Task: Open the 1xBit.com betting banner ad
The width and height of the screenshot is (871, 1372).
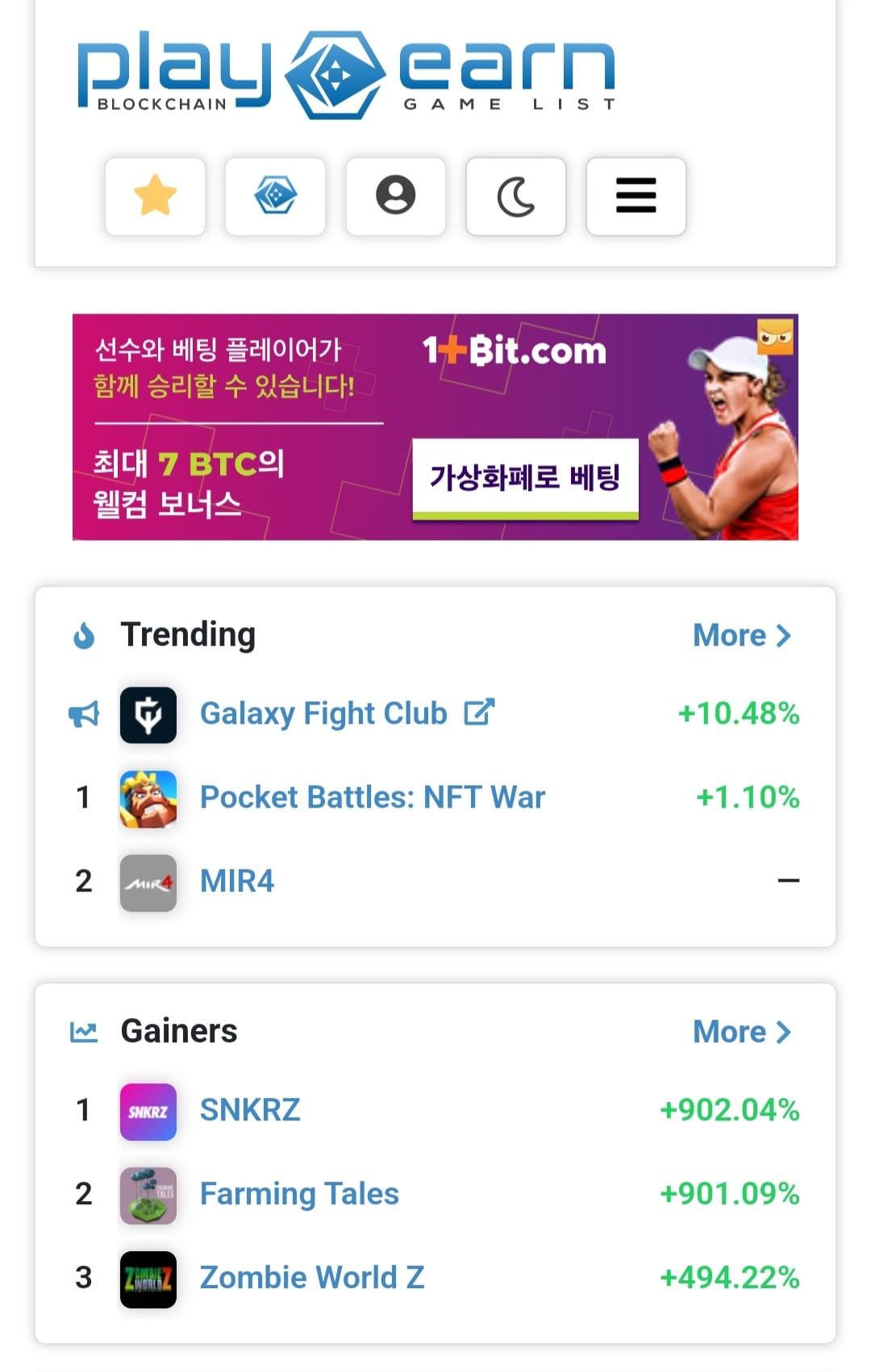Action: [x=435, y=427]
